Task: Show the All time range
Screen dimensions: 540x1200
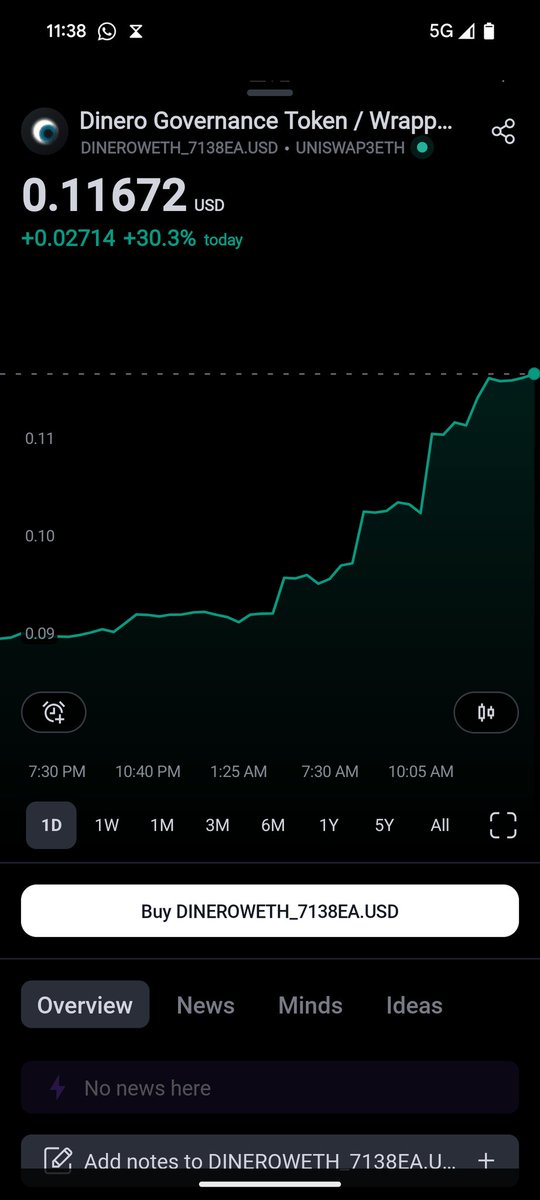Action: tap(440, 825)
